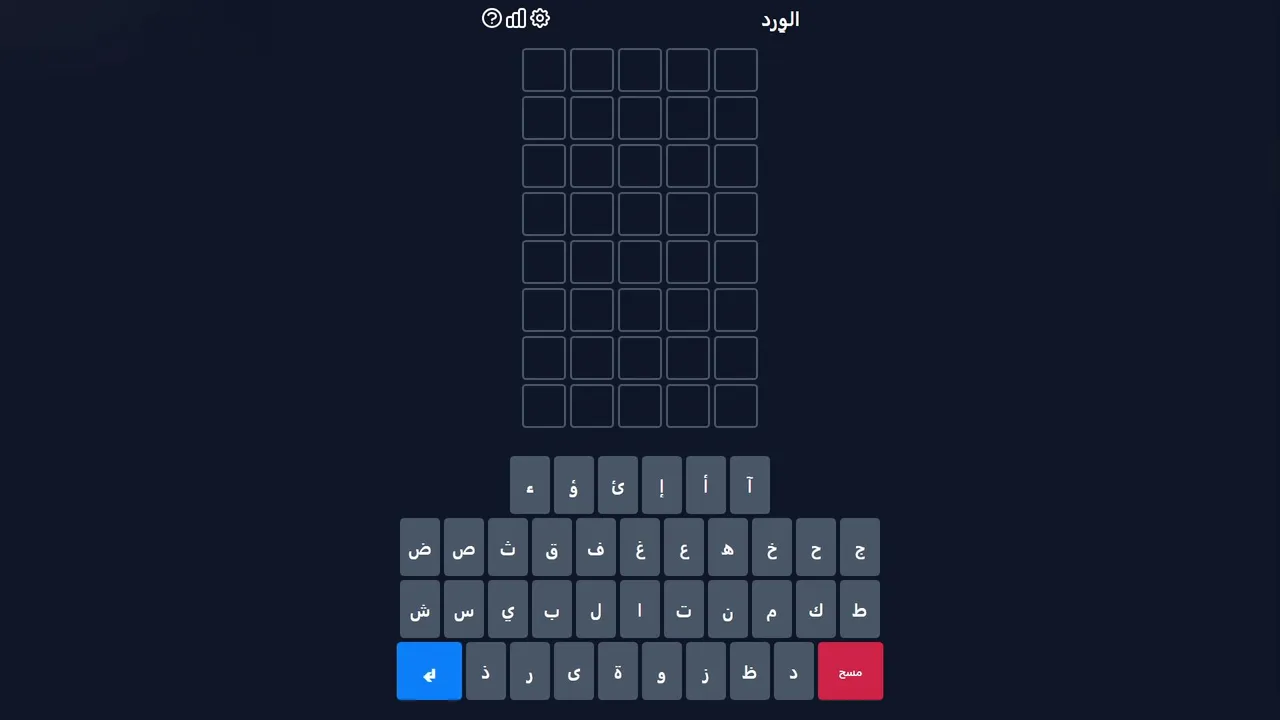1280x720 pixels.
Task: Open the help instructions icon
Action: (x=491, y=18)
